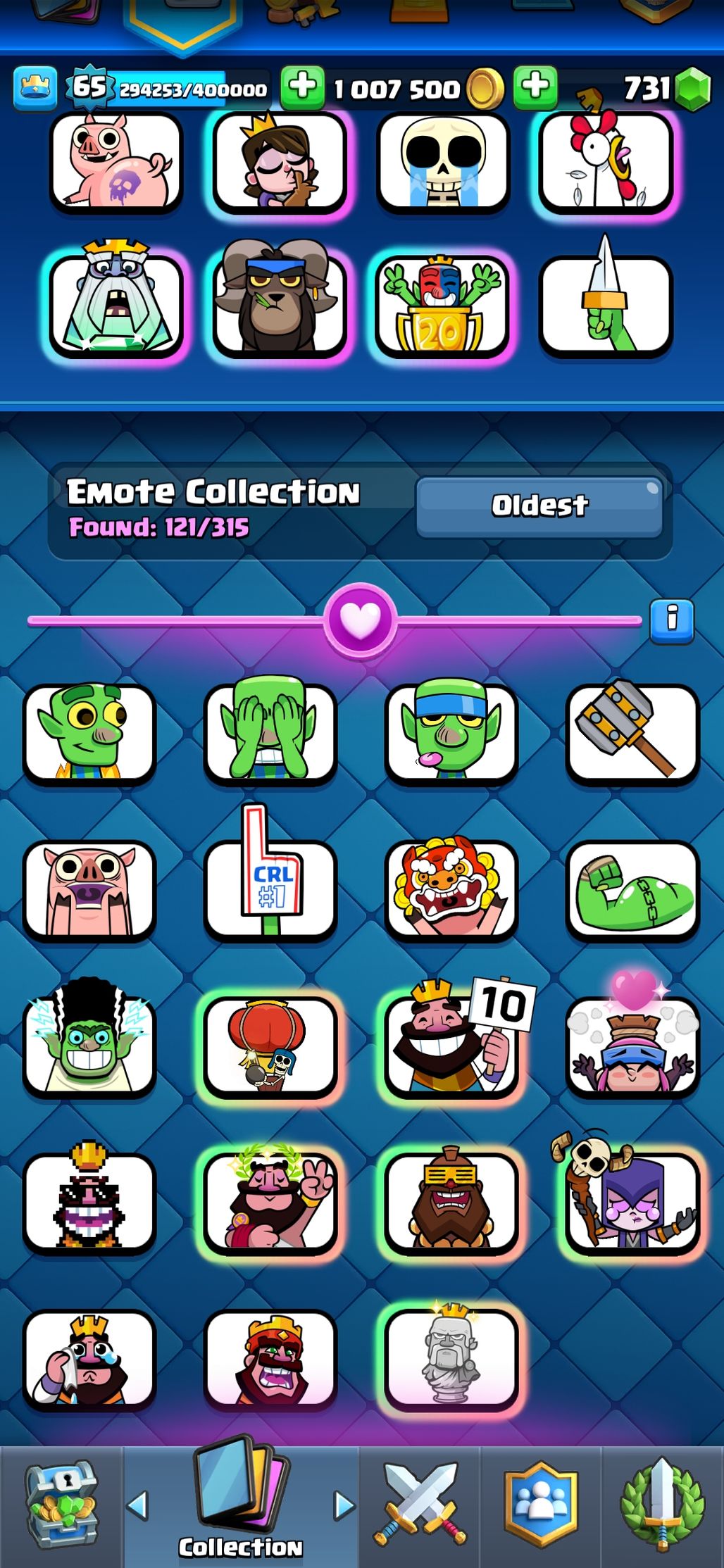Viewport: 724px width, 1568px height.
Task: Tap the plus button to buy gems
Action: pyautogui.click(x=535, y=87)
